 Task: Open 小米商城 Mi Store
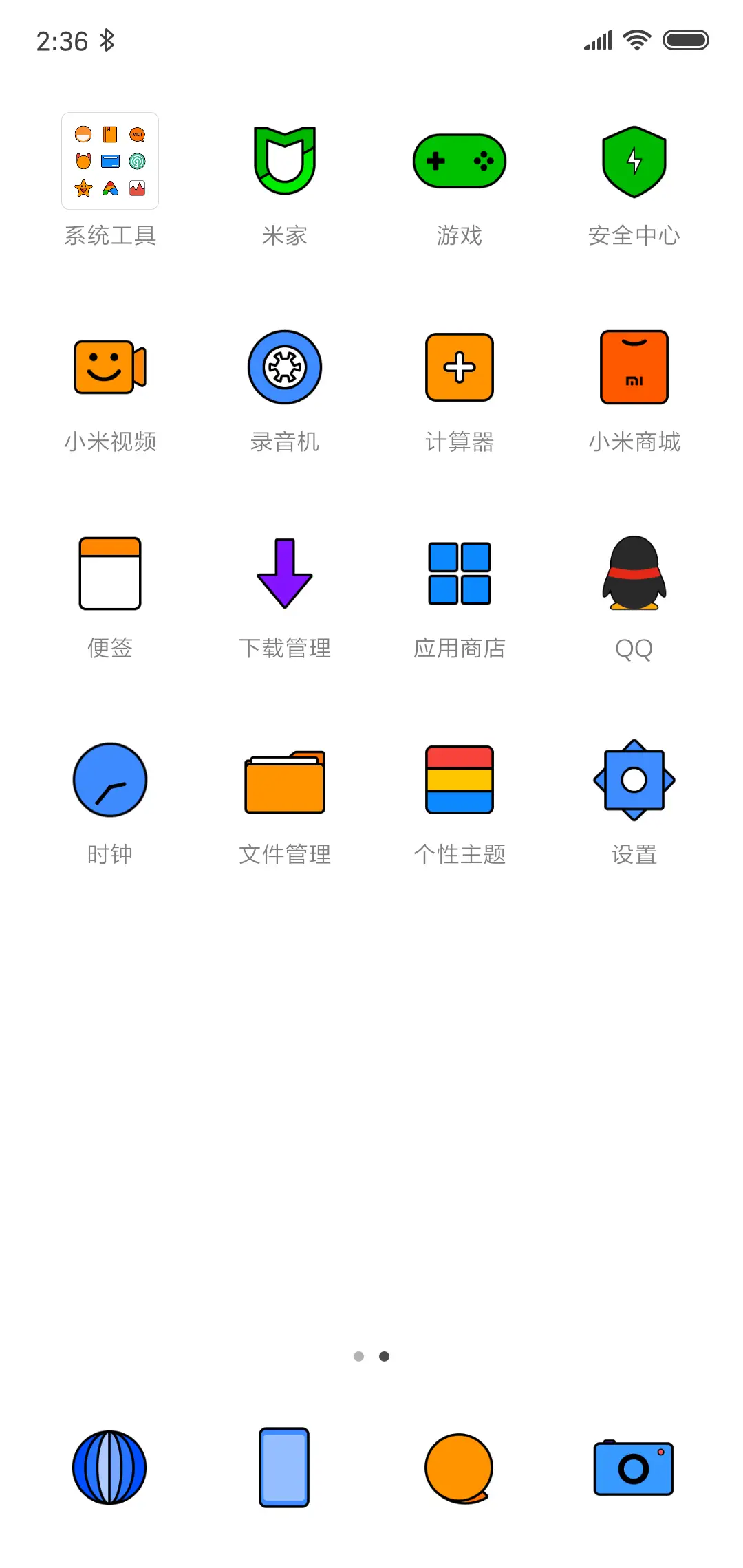tap(634, 367)
